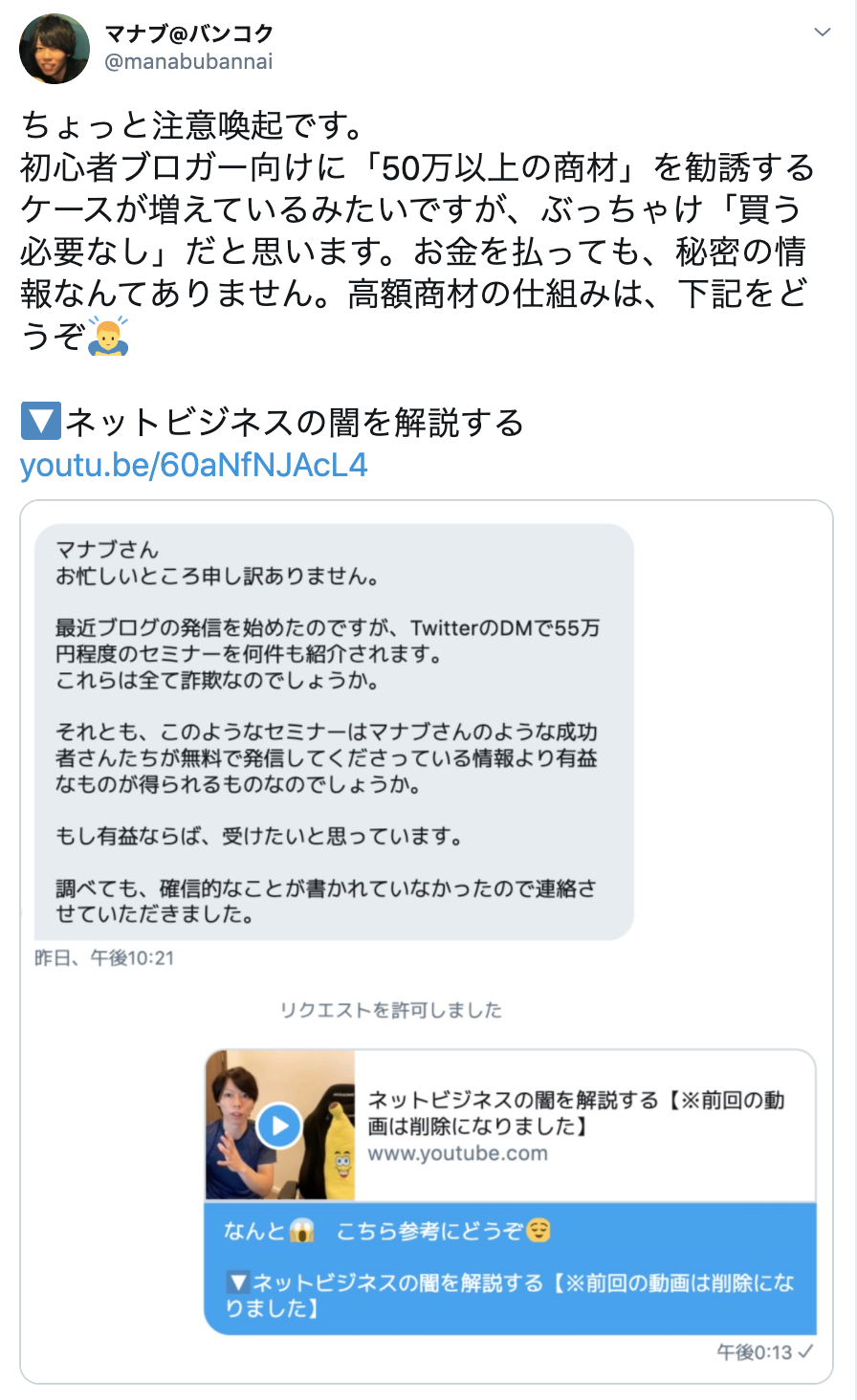Open the tweet's chevron dropdown menu

[x=822, y=33]
